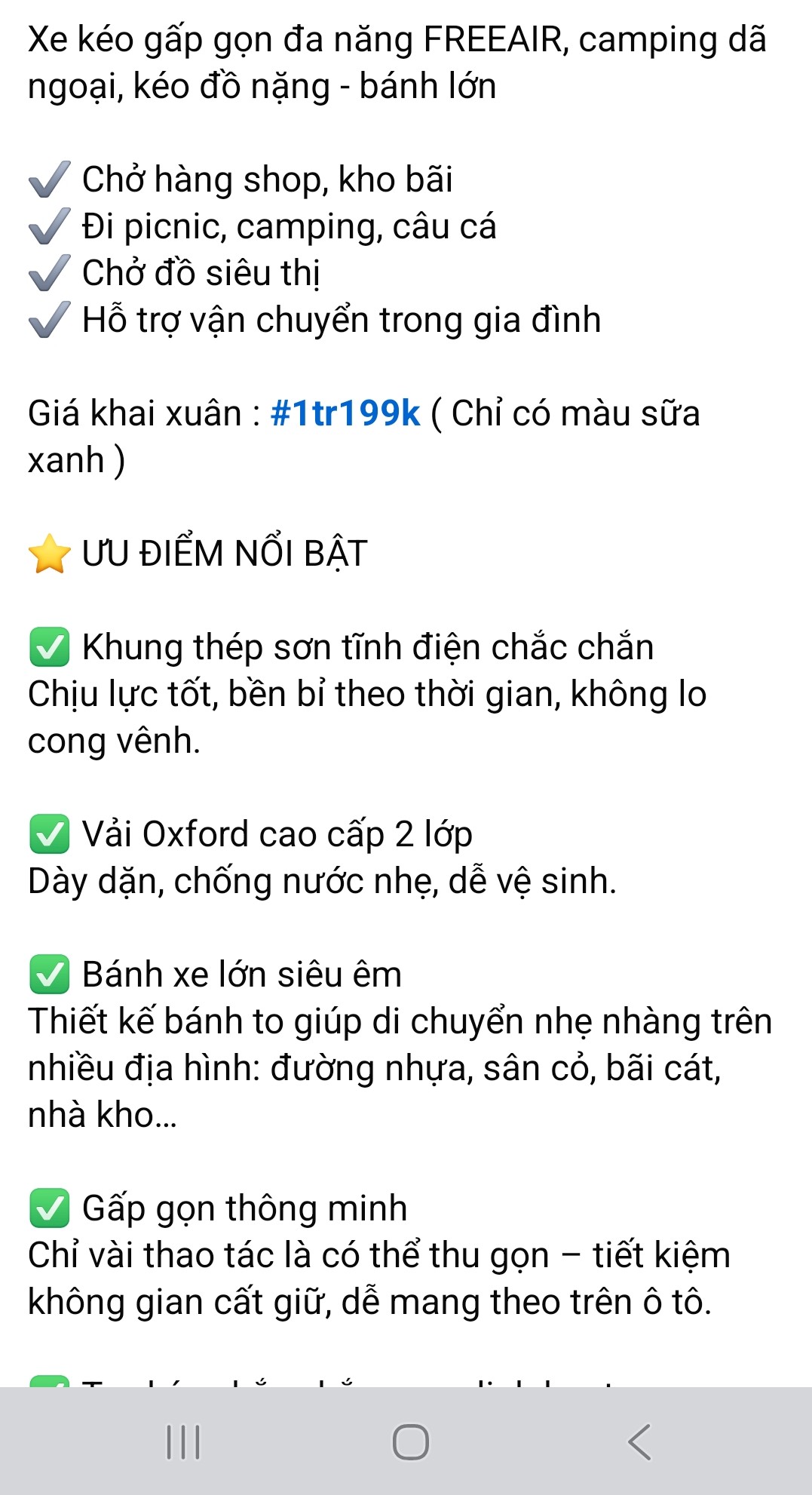Go back with the navigation bar arrow
This screenshot has width=812, height=1495.
click(639, 1442)
